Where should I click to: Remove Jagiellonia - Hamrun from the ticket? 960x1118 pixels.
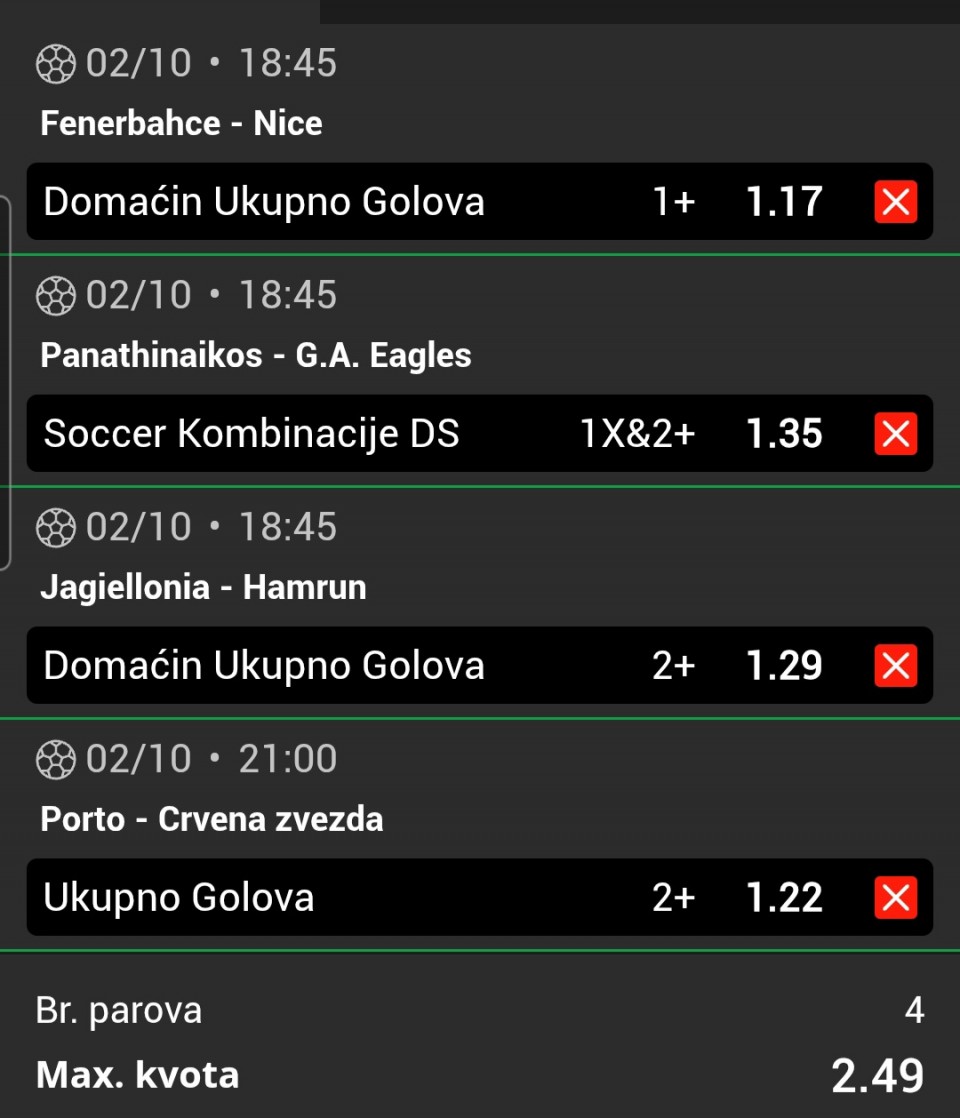895,666
